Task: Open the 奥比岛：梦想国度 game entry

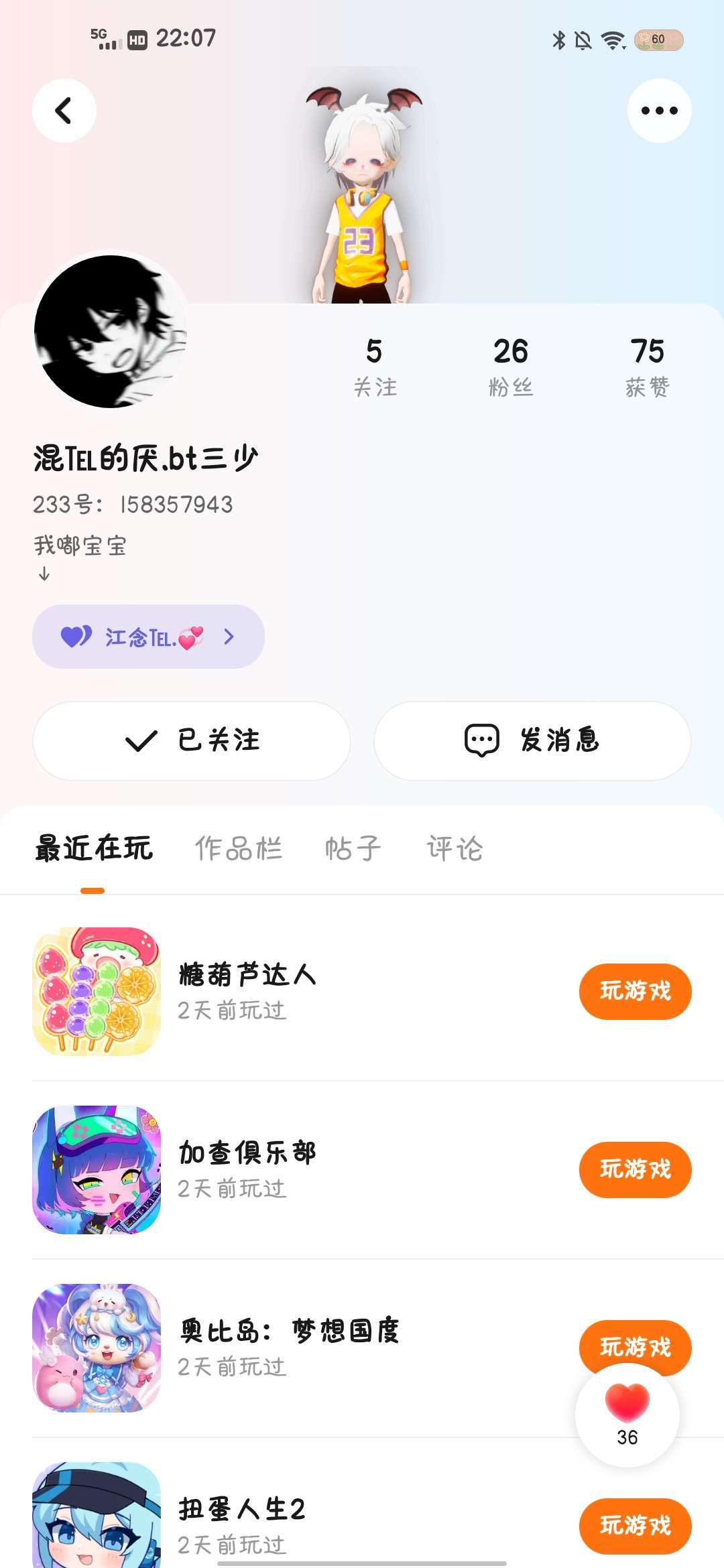Action: [288, 1347]
